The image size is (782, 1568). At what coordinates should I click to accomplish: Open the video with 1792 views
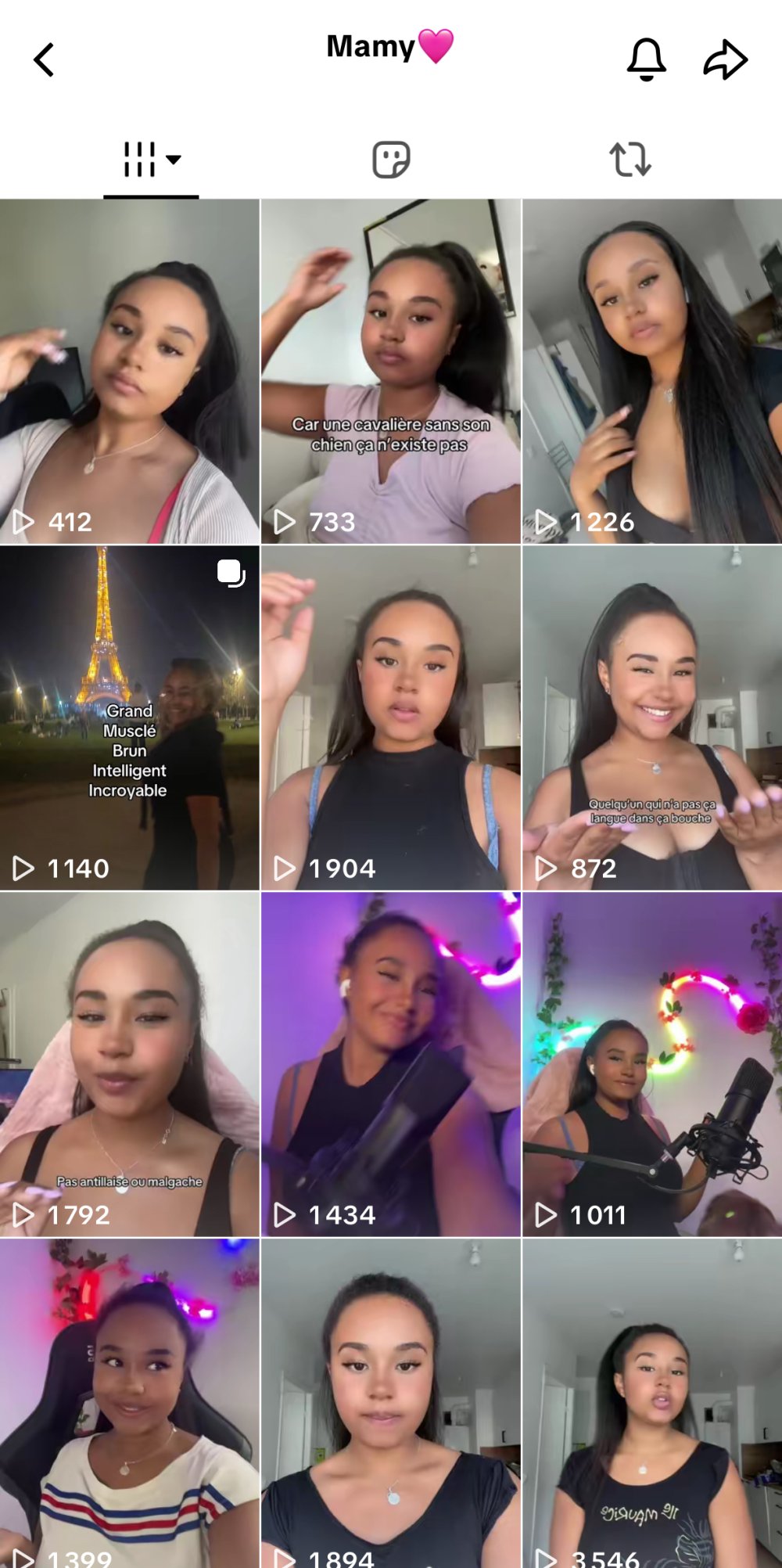129,1064
